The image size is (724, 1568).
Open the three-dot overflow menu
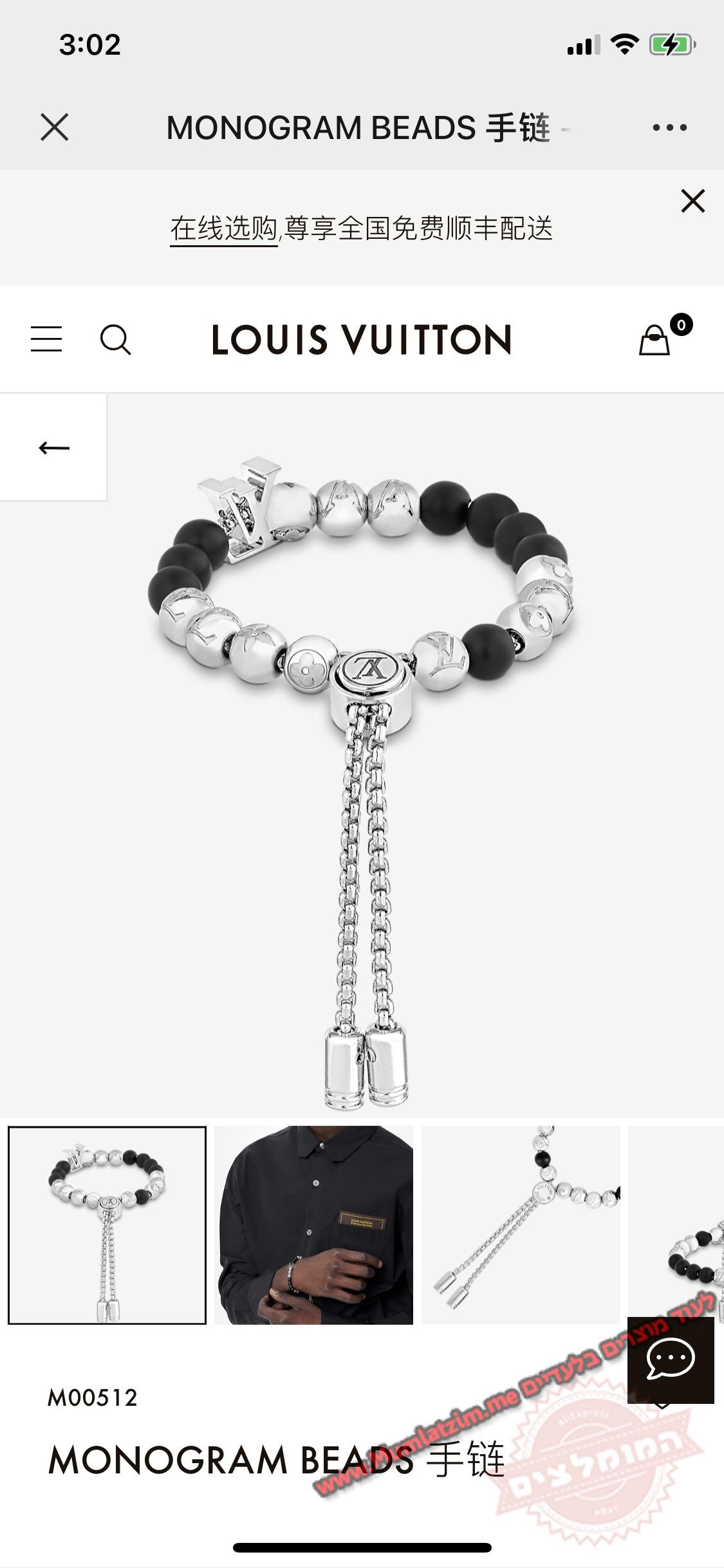coord(669,127)
